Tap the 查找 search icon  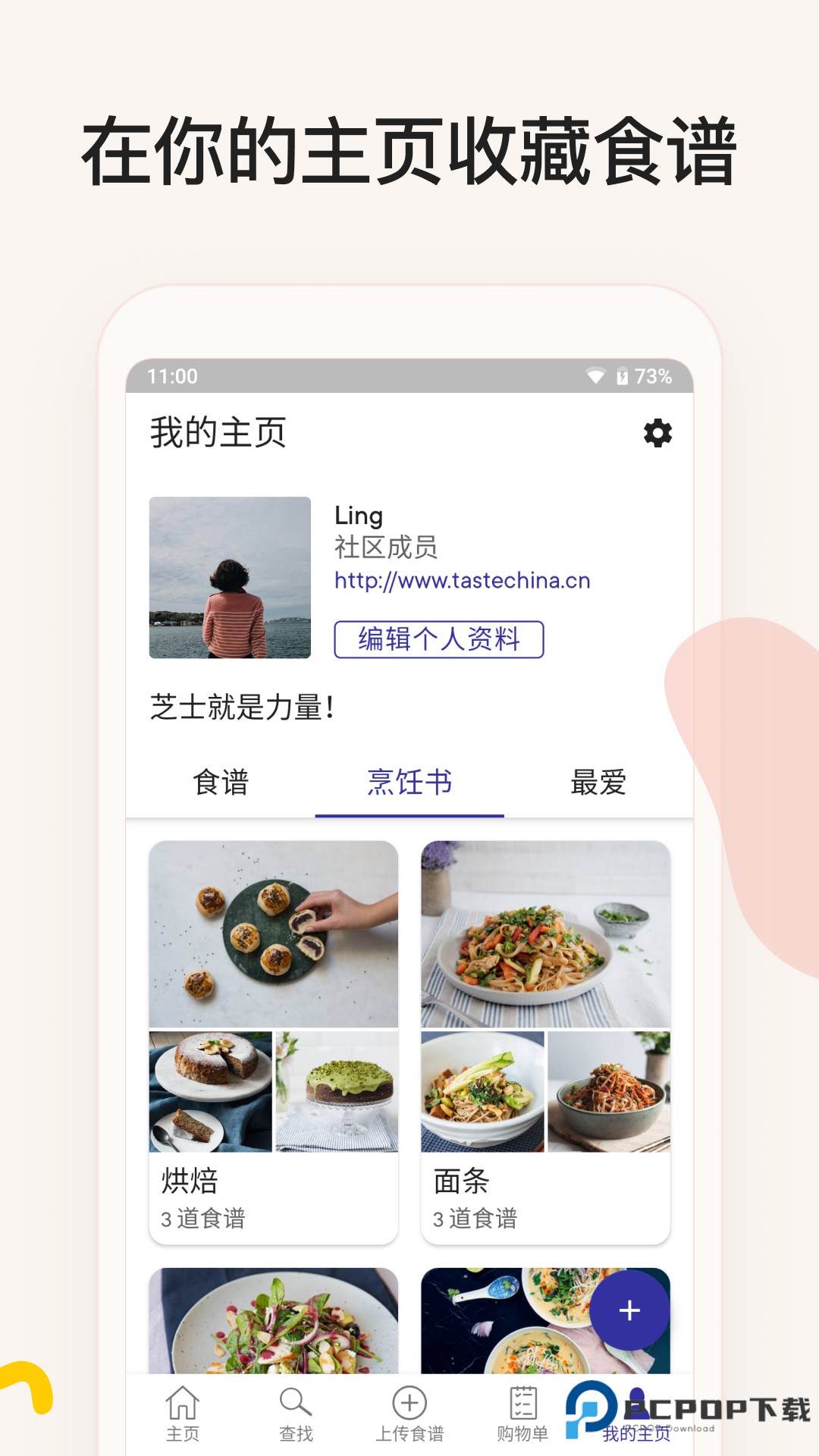[x=295, y=1407]
